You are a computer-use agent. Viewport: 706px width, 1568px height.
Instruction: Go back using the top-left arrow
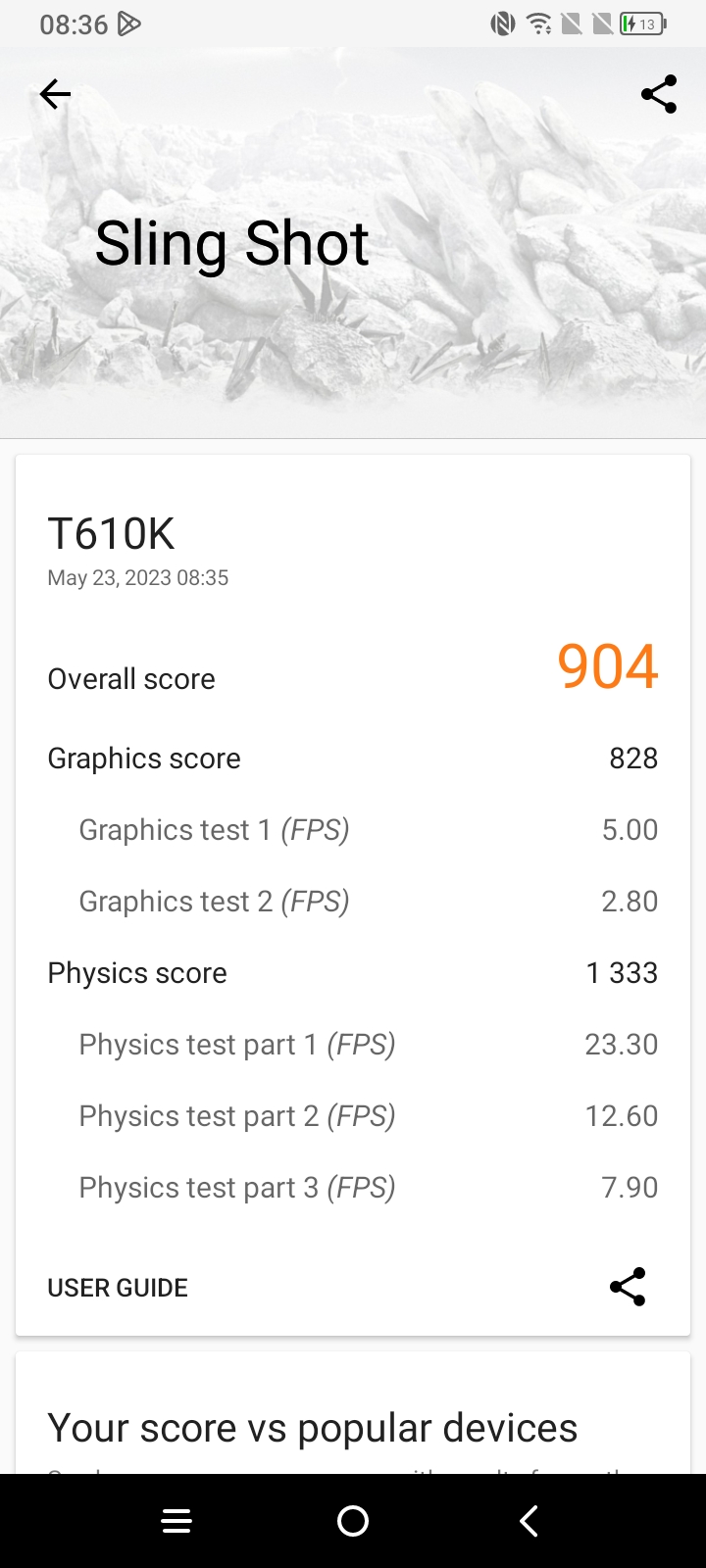pos(55,94)
